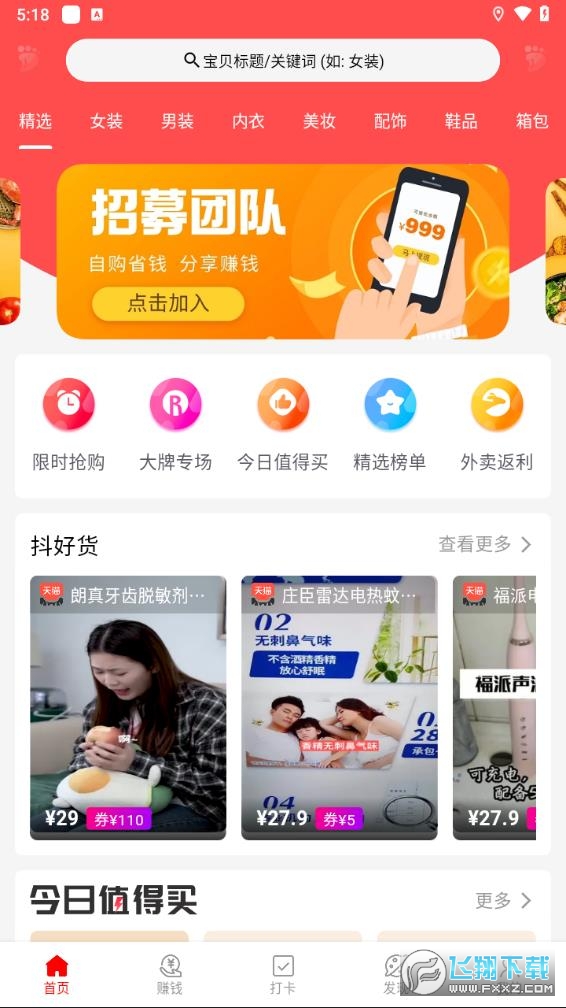Go to the 首页 bottom tab
Viewport: 566px width, 1008px height.
(x=57, y=975)
